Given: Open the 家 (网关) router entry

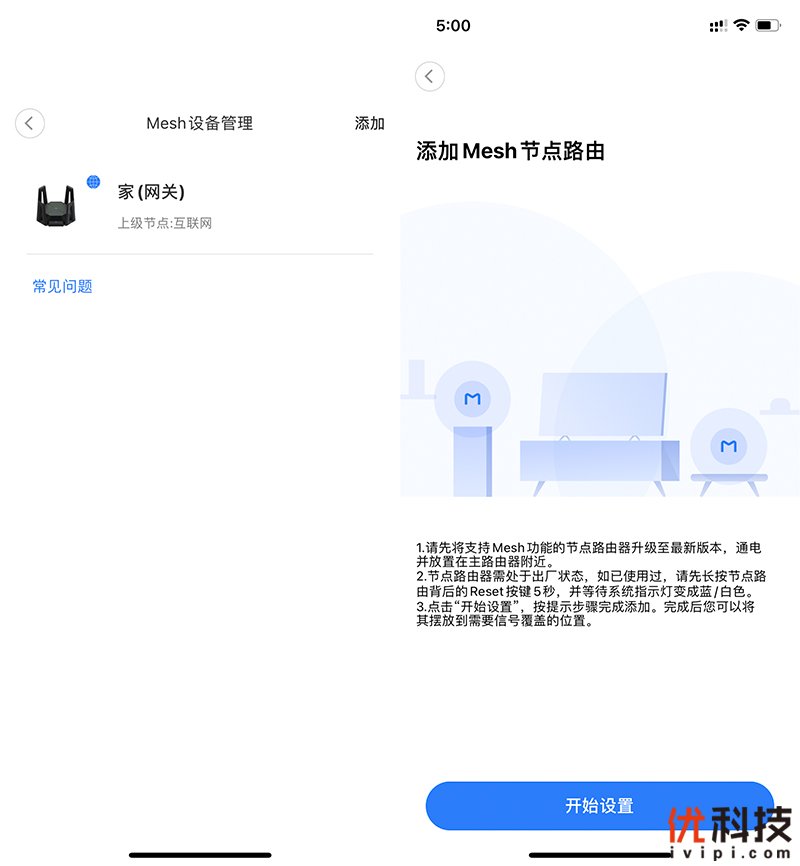Looking at the screenshot, I should click(200, 205).
